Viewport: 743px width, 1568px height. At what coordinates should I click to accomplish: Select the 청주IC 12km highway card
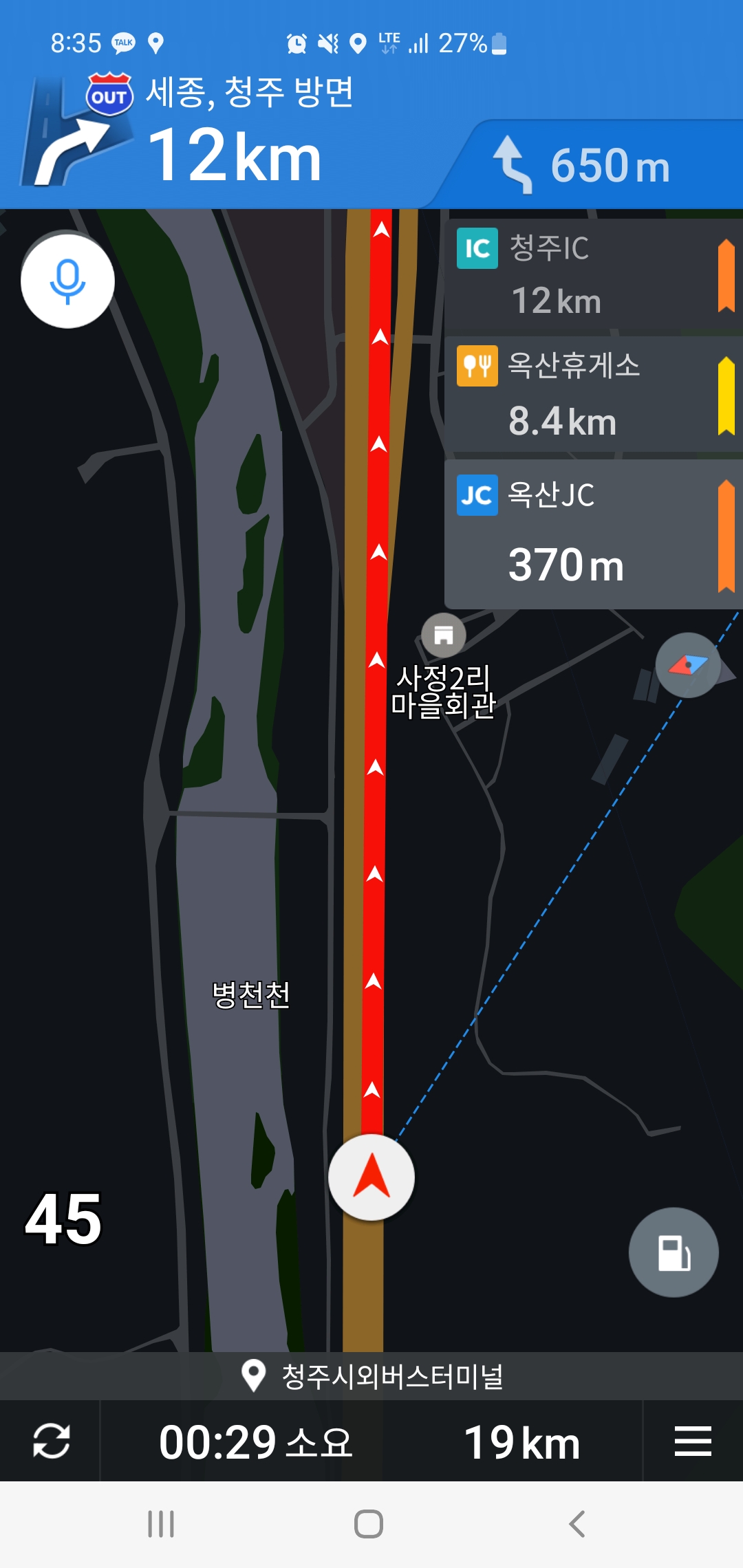coord(592,276)
